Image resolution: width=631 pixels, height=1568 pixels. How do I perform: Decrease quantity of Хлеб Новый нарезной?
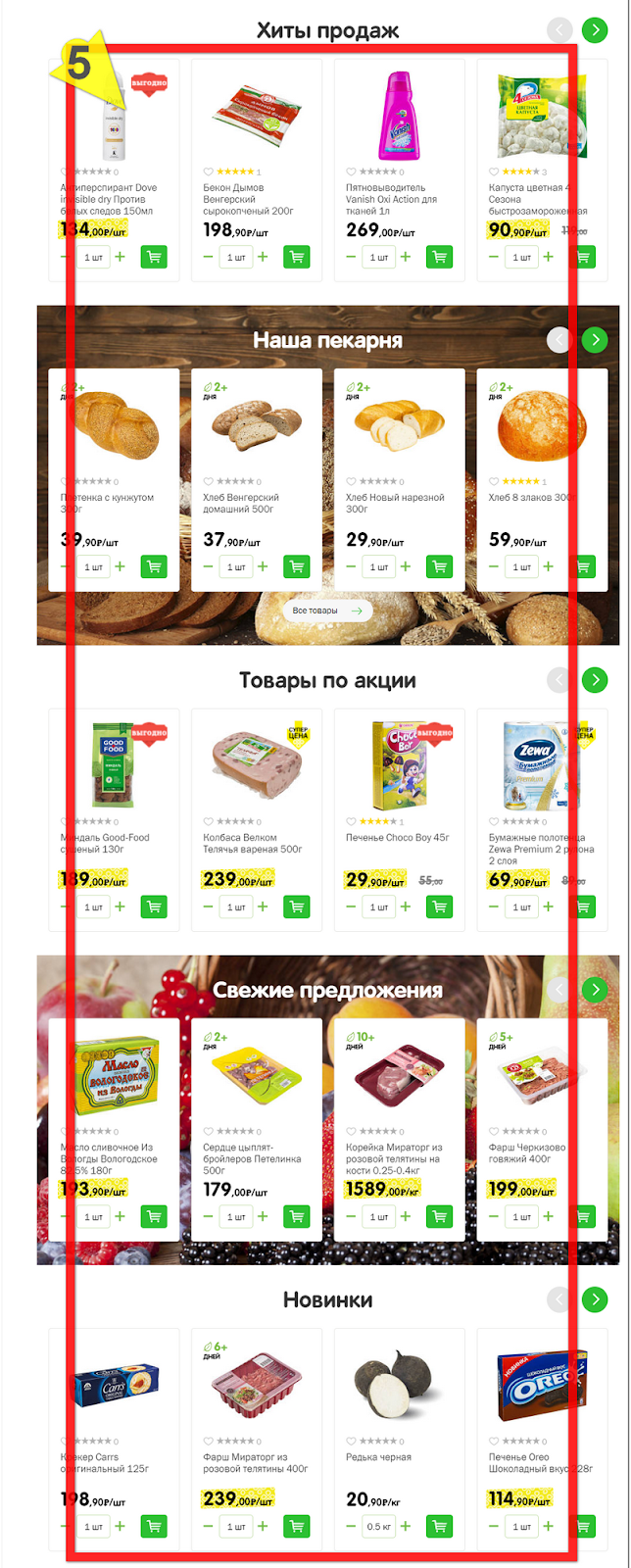point(352,567)
